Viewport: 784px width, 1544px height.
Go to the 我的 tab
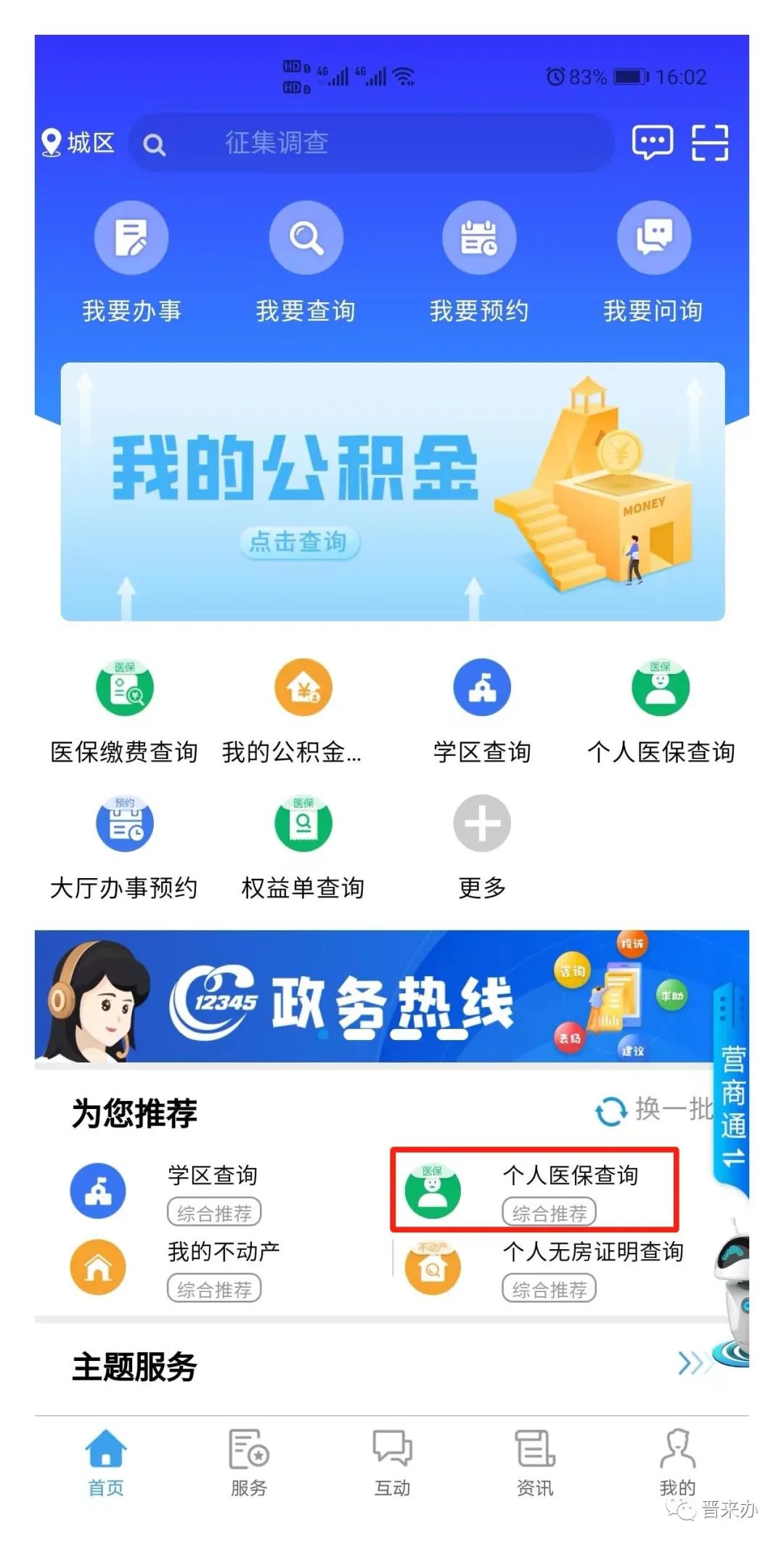[677, 1463]
